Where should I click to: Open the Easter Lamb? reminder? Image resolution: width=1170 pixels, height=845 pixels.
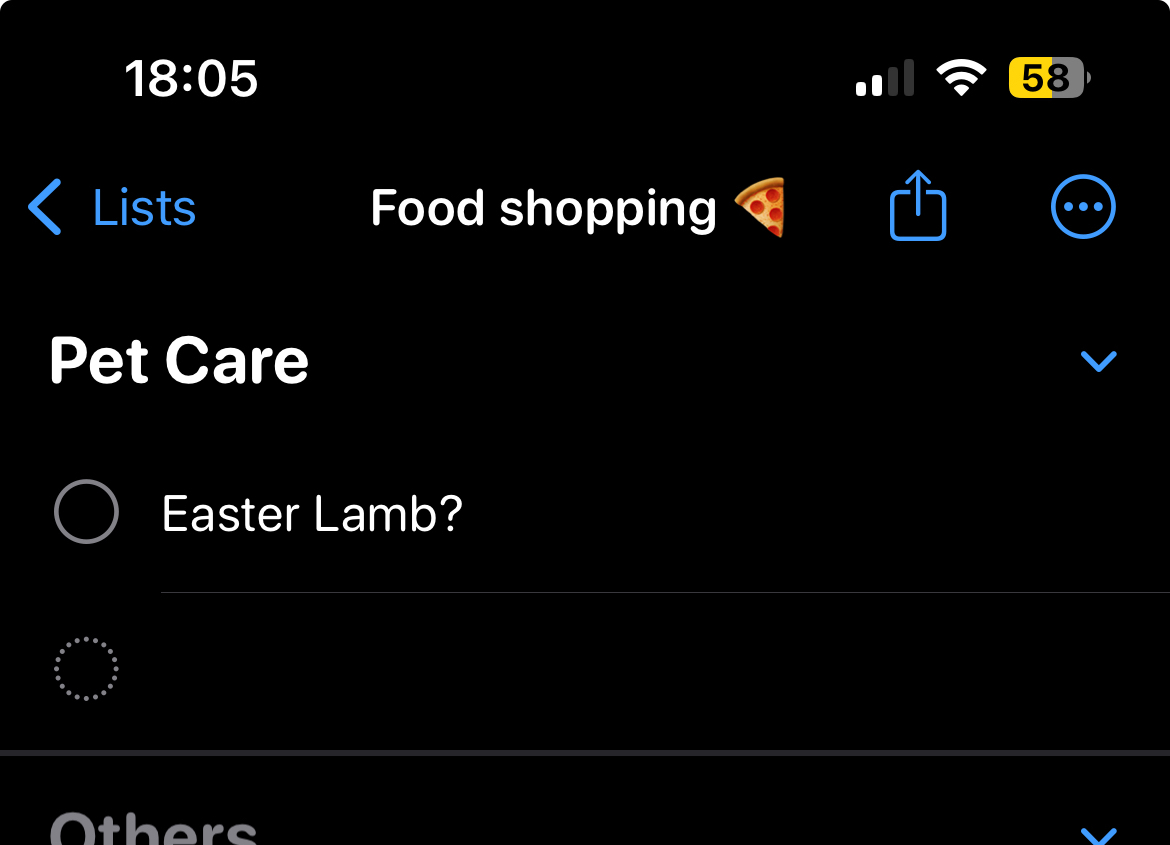(312, 514)
